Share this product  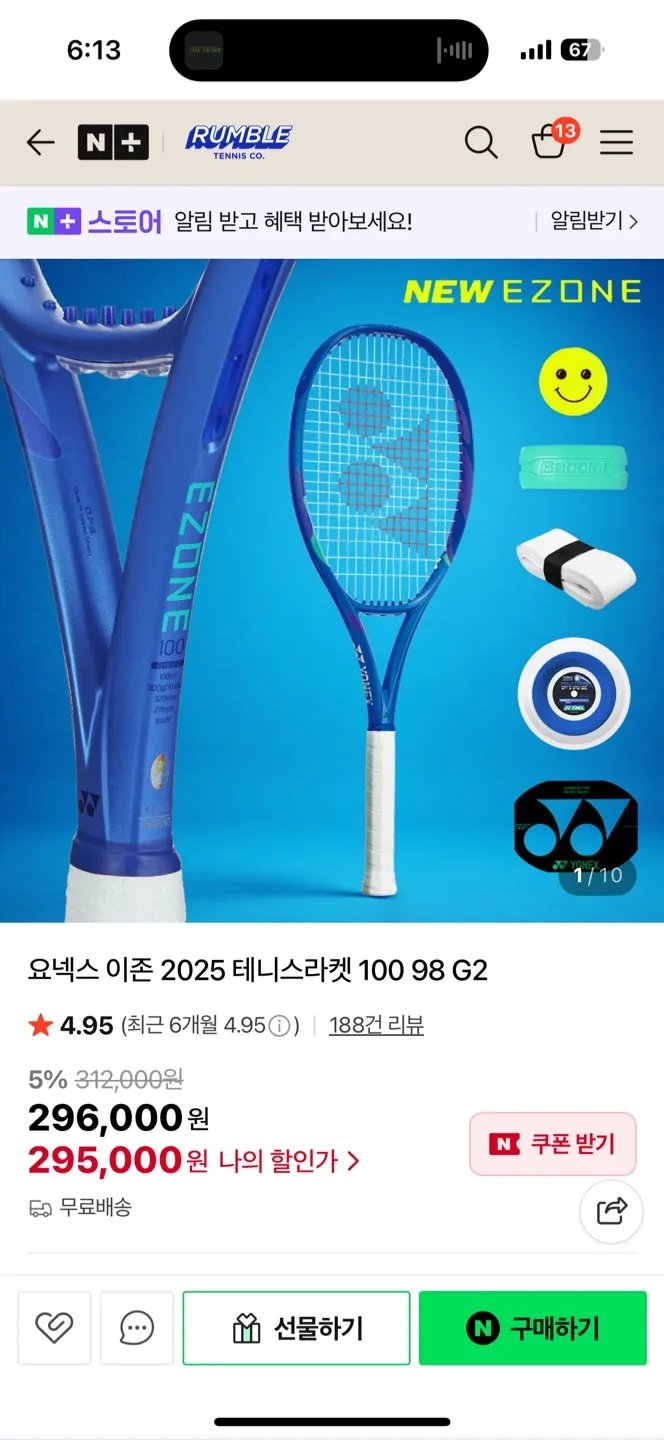(611, 1212)
